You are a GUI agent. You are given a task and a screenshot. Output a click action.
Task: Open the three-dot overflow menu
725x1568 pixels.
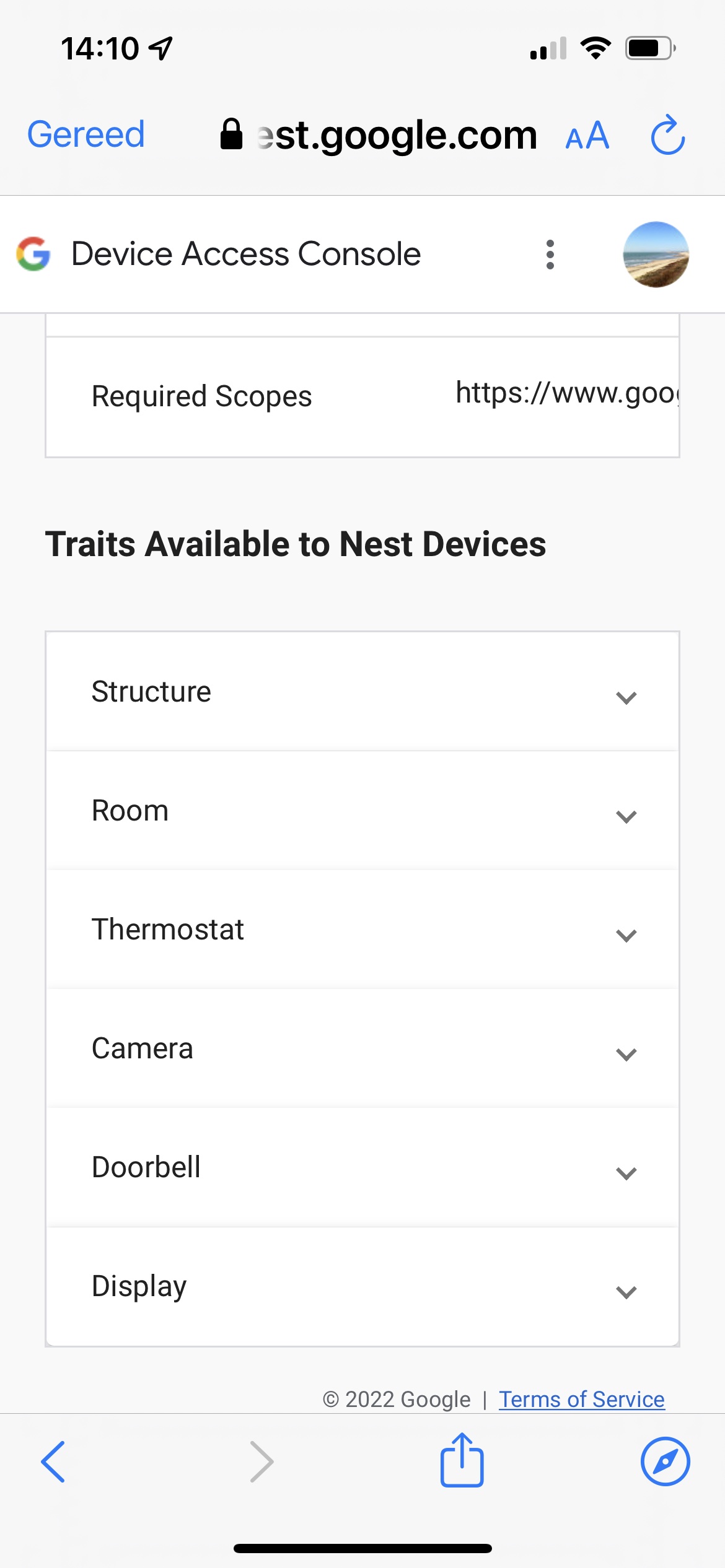tap(550, 255)
